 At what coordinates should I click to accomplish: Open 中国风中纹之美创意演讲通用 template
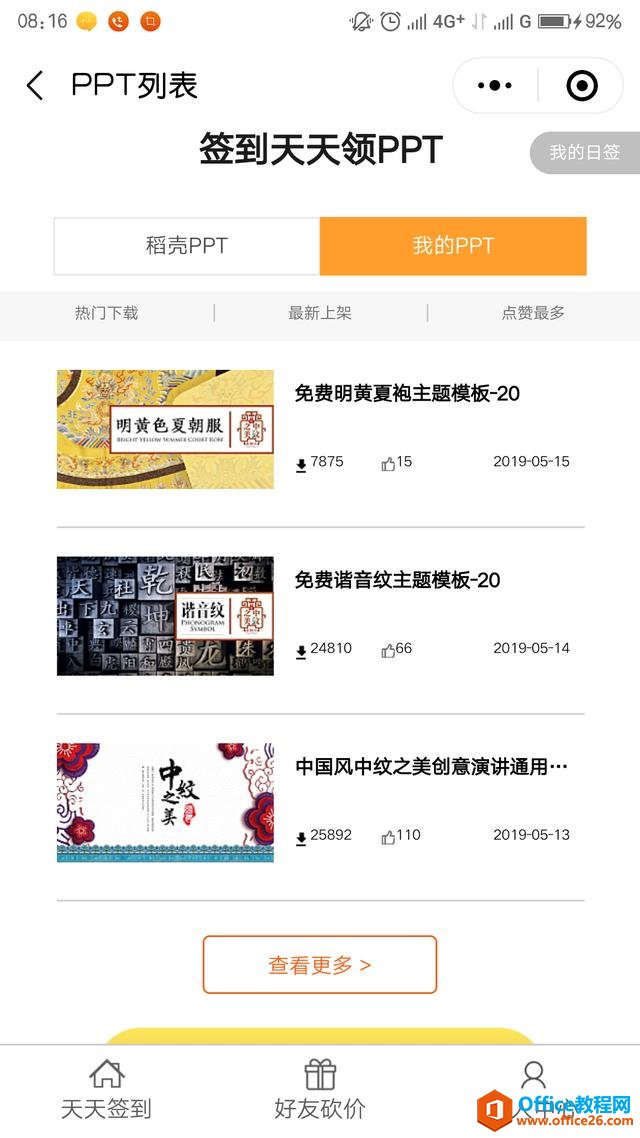click(x=432, y=767)
